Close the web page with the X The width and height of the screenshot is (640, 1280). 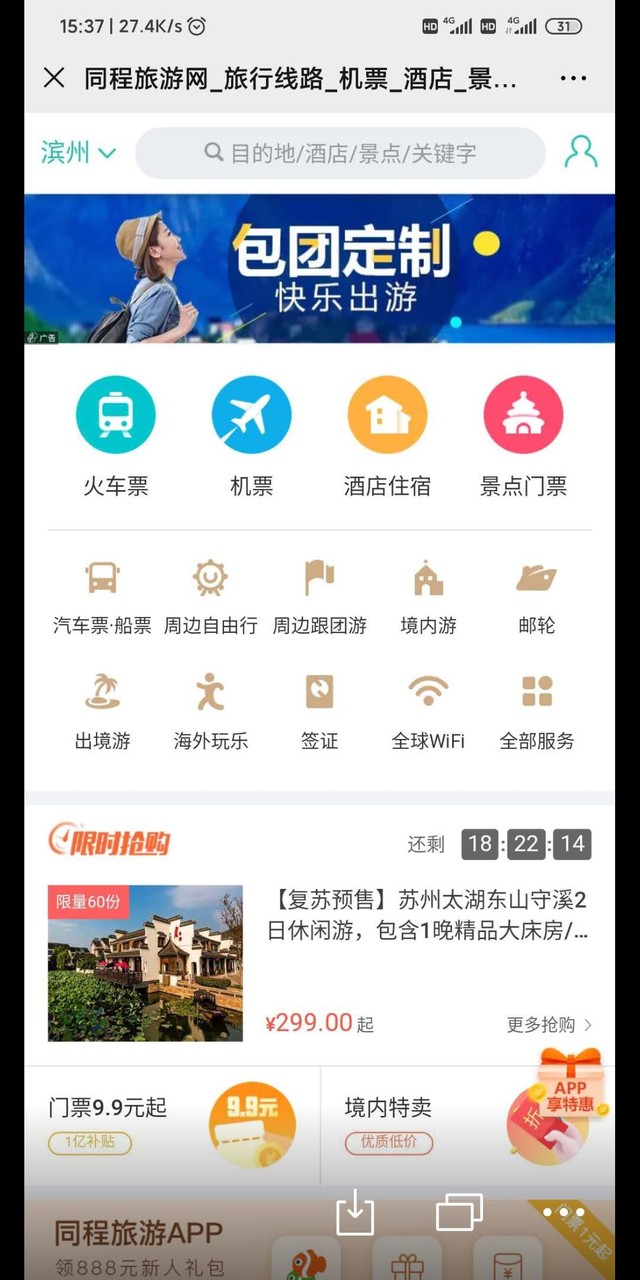click(54, 78)
